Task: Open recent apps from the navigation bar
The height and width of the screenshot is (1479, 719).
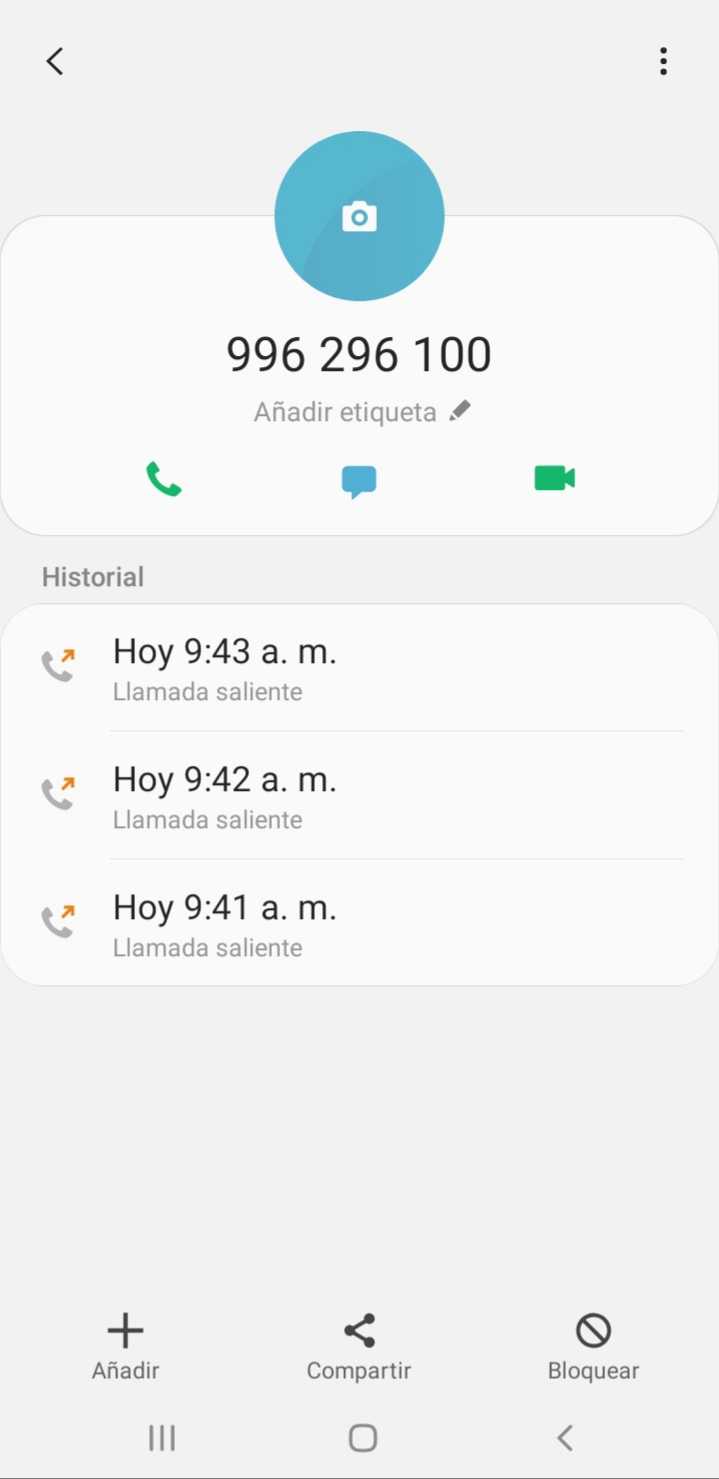Action: [x=162, y=1438]
